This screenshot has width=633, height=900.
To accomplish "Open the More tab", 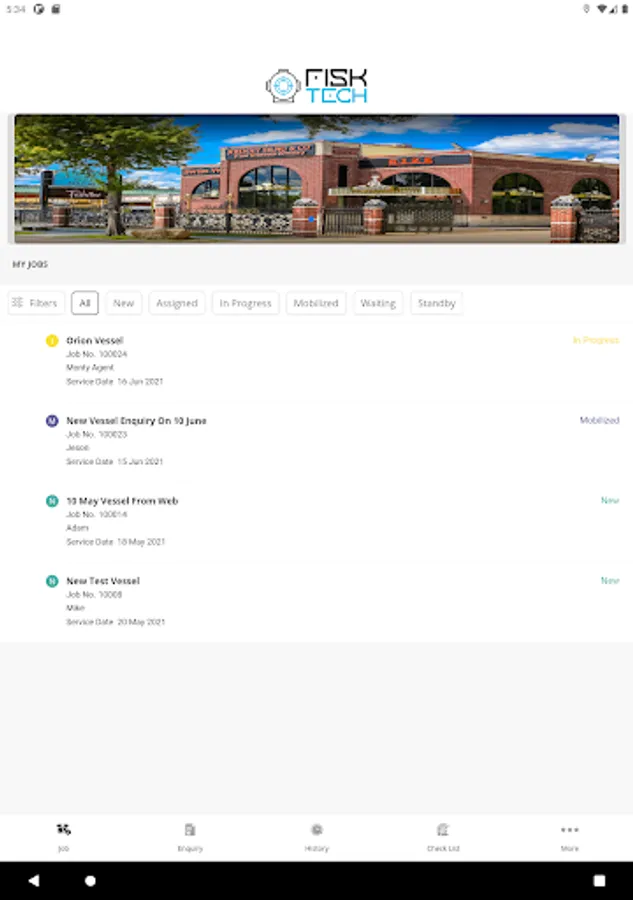I will pos(569,837).
